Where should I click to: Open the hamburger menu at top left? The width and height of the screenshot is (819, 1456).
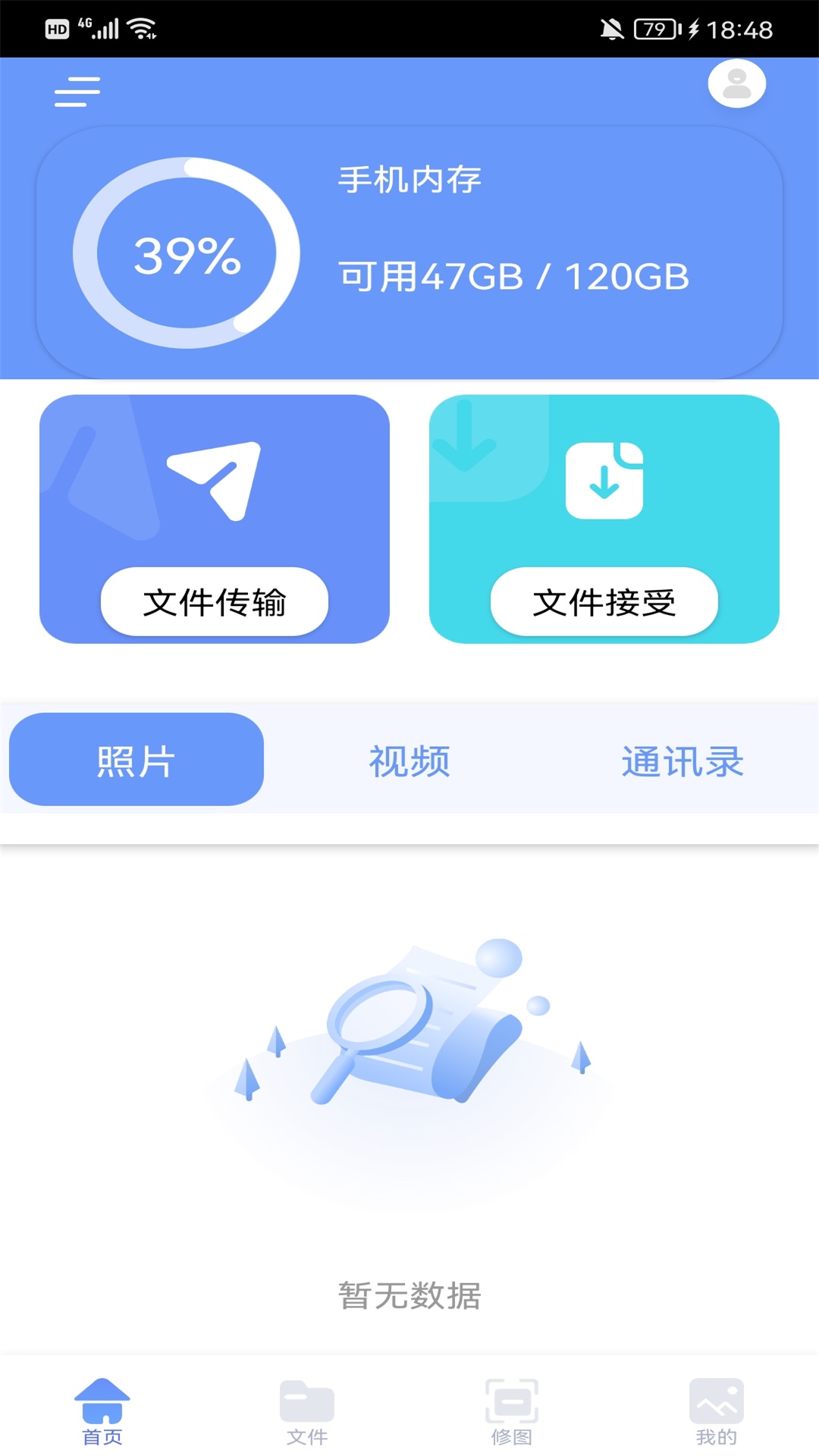74,91
